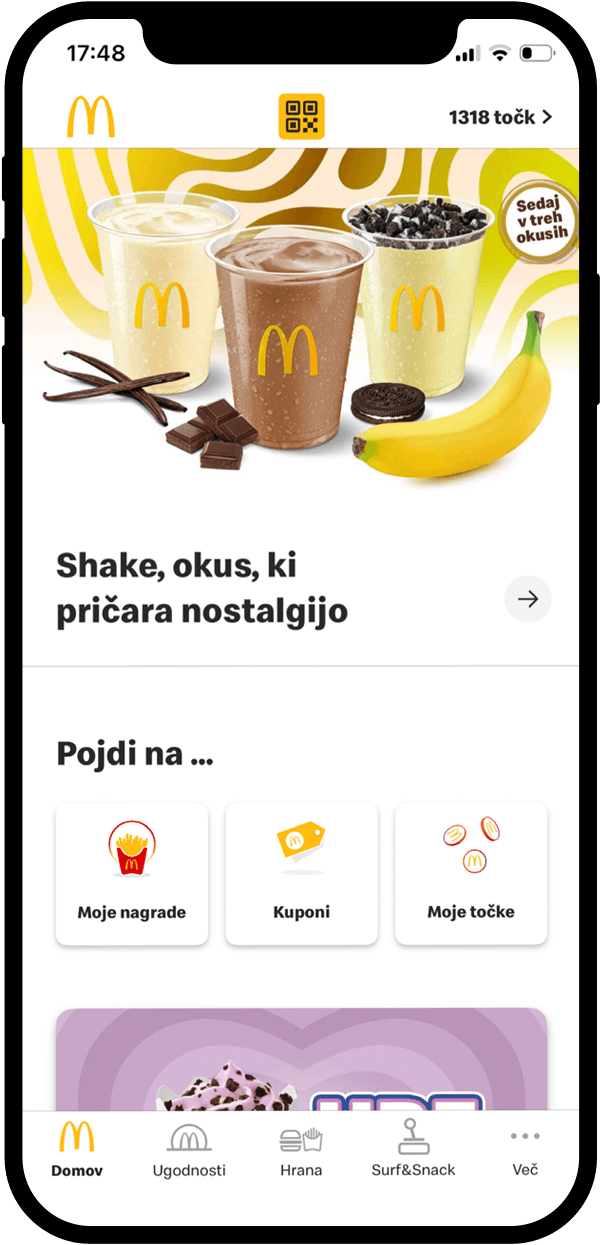The height and width of the screenshot is (1245, 600).
Task: Open the QR code scanner button
Action: (x=301, y=117)
